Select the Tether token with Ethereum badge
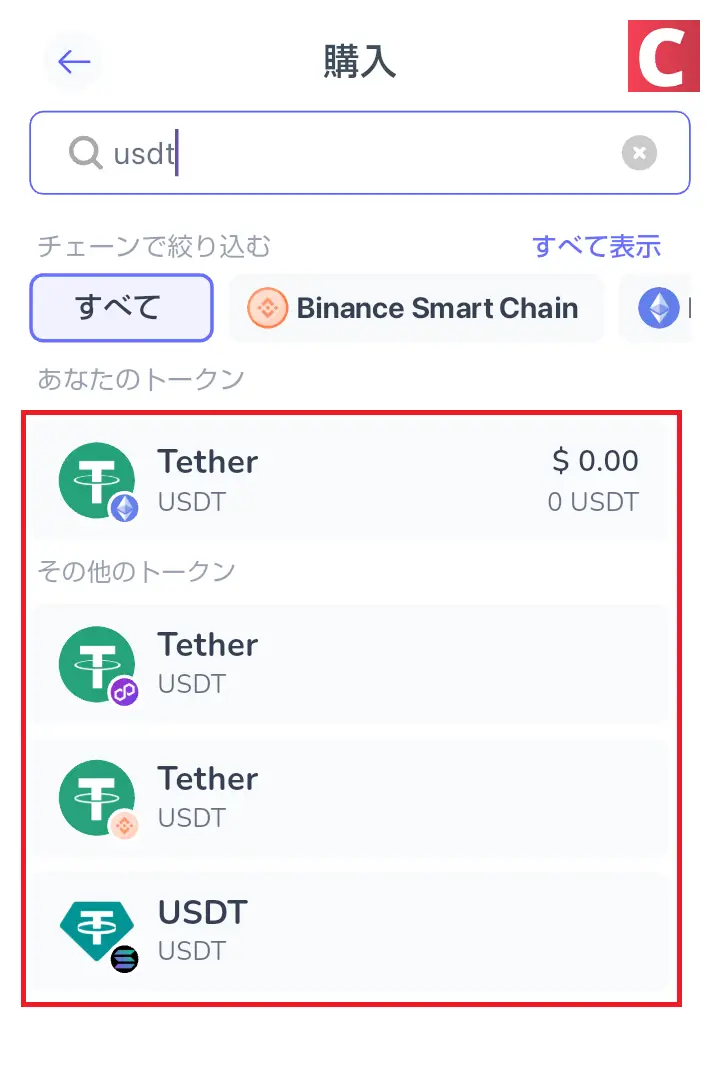Screen dimensions: 720x1071 360,480
